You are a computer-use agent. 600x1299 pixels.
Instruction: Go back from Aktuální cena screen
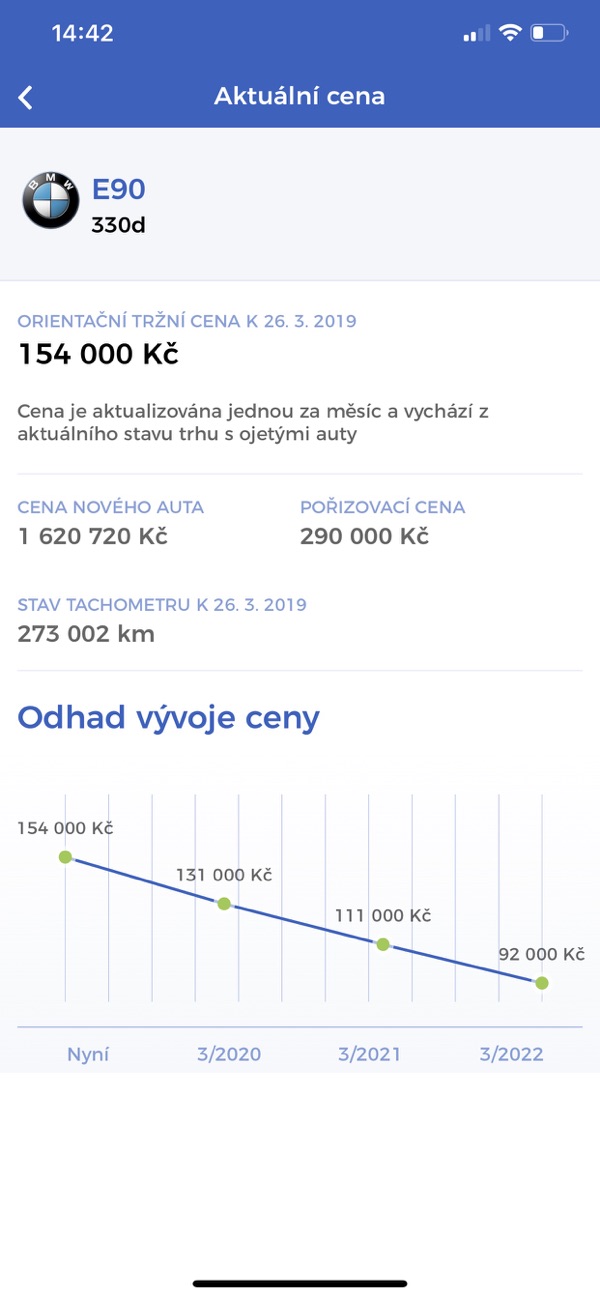pos(27,97)
